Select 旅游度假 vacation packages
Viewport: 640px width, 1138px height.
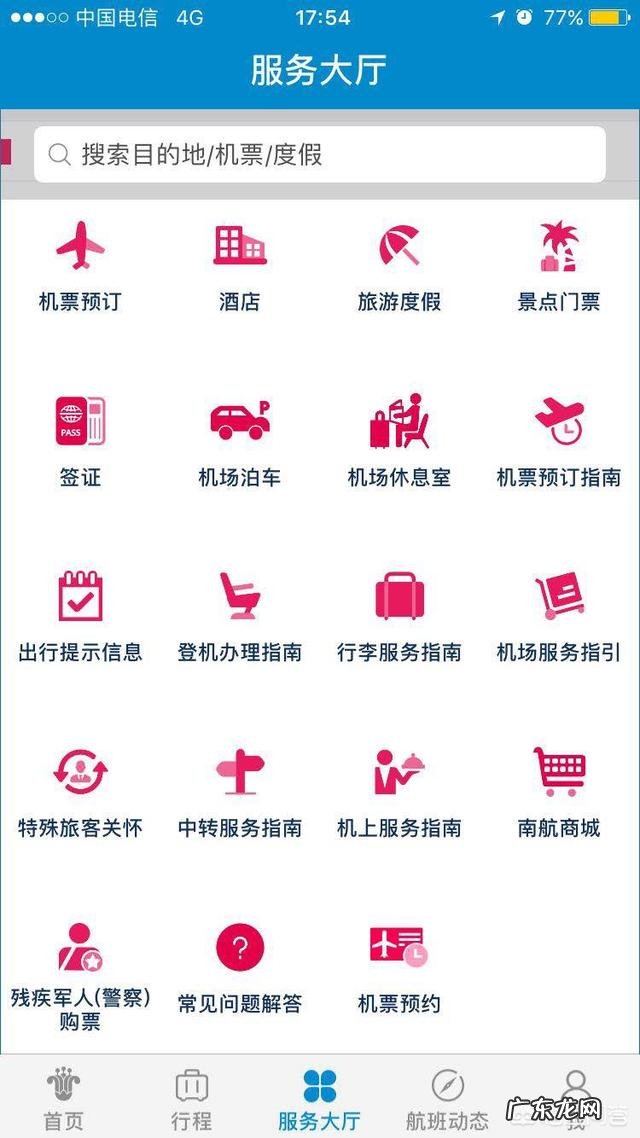pyautogui.click(x=399, y=265)
